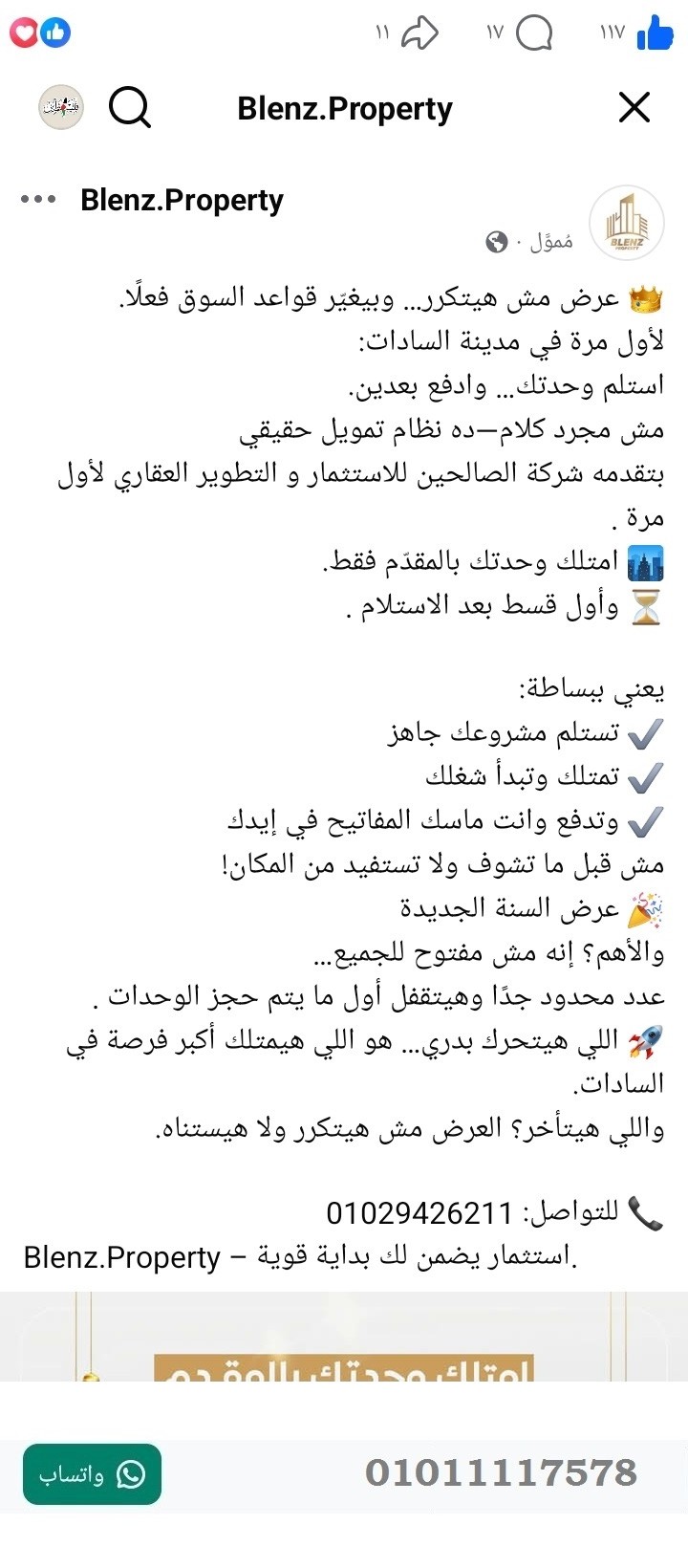Tap the phone receiver icon near the number
Image resolution: width=688 pixels, height=1568 pixels.
[x=642, y=1210]
